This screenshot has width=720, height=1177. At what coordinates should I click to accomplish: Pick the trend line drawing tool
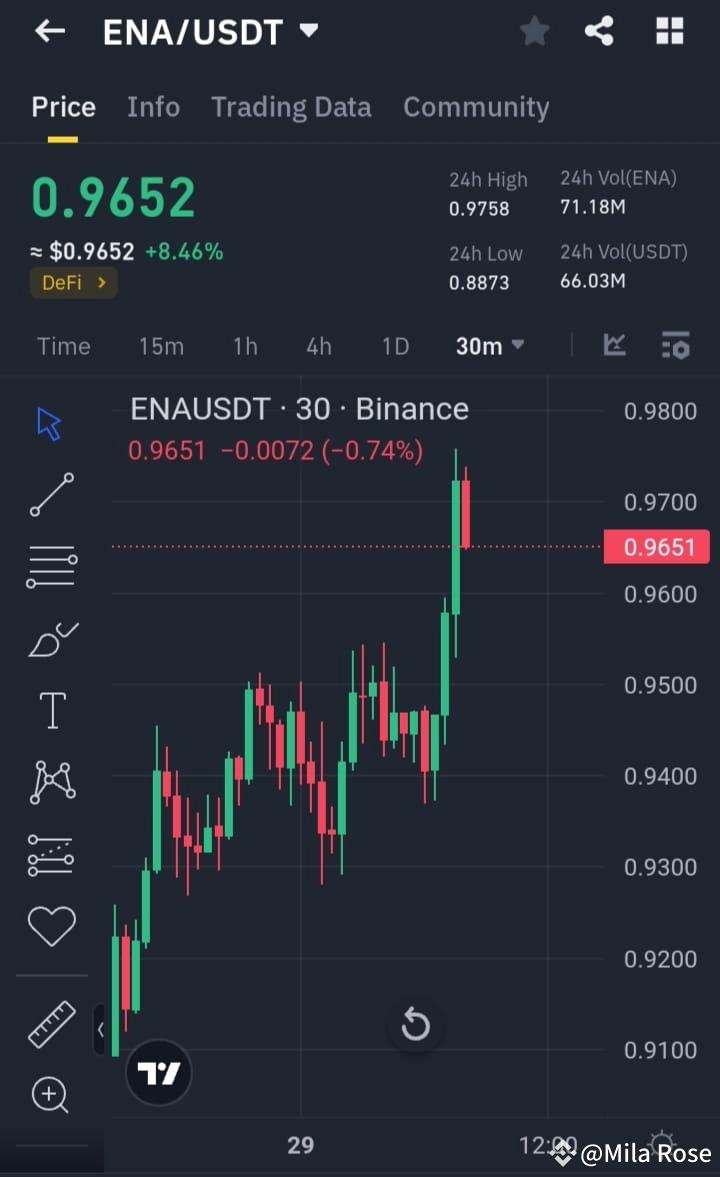51,494
